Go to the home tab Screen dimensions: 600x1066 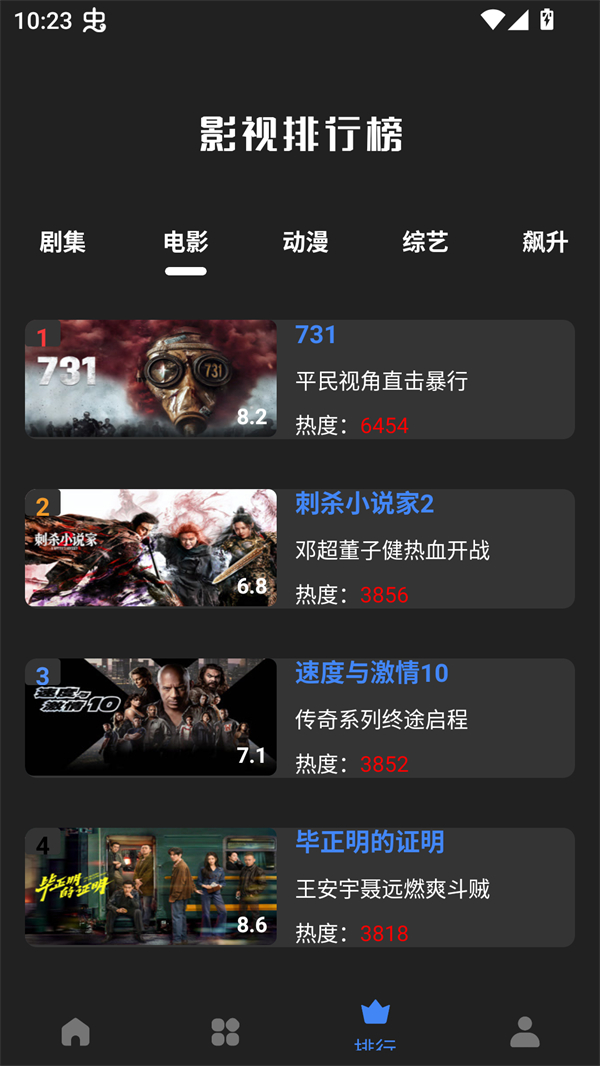[x=75, y=1032]
